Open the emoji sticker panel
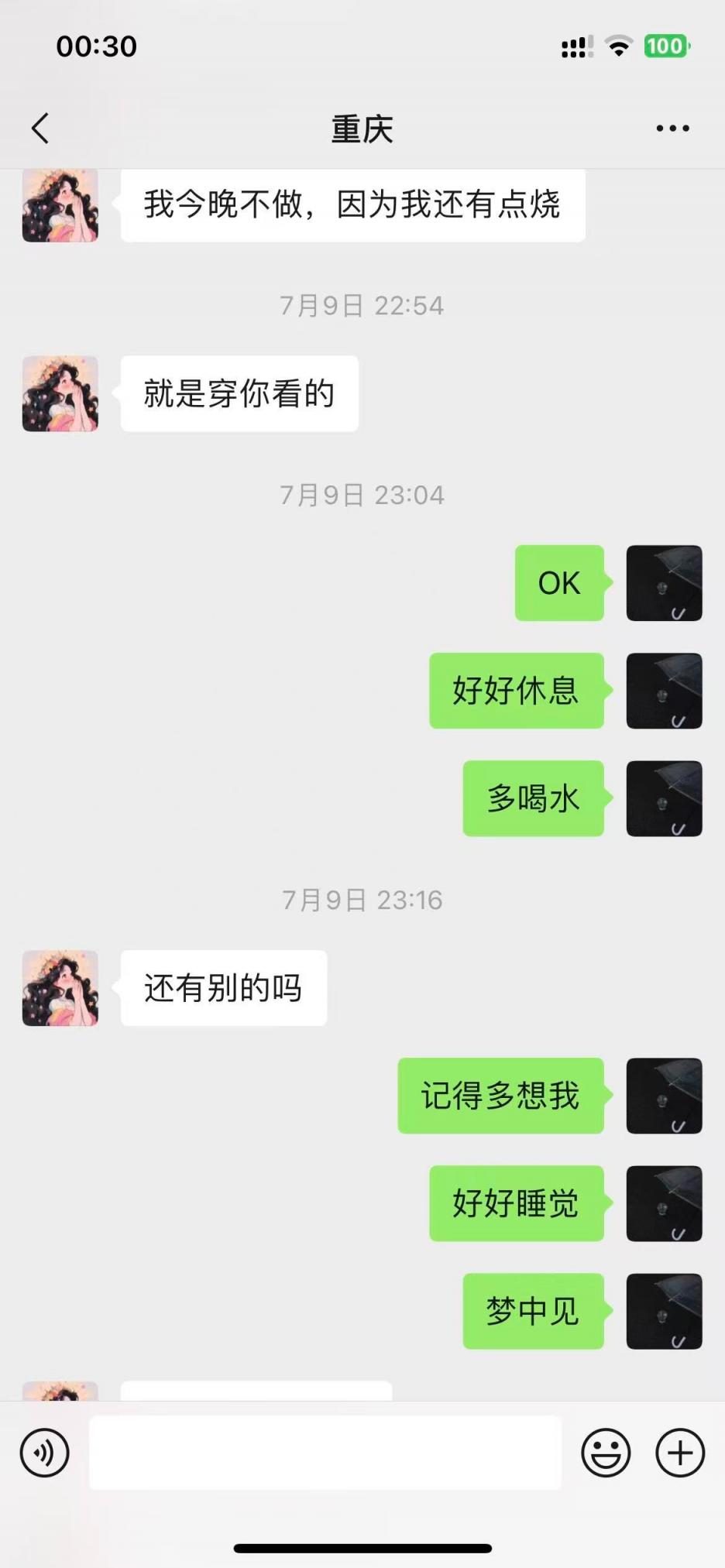Viewport: 725px width, 1568px height. click(x=606, y=1453)
